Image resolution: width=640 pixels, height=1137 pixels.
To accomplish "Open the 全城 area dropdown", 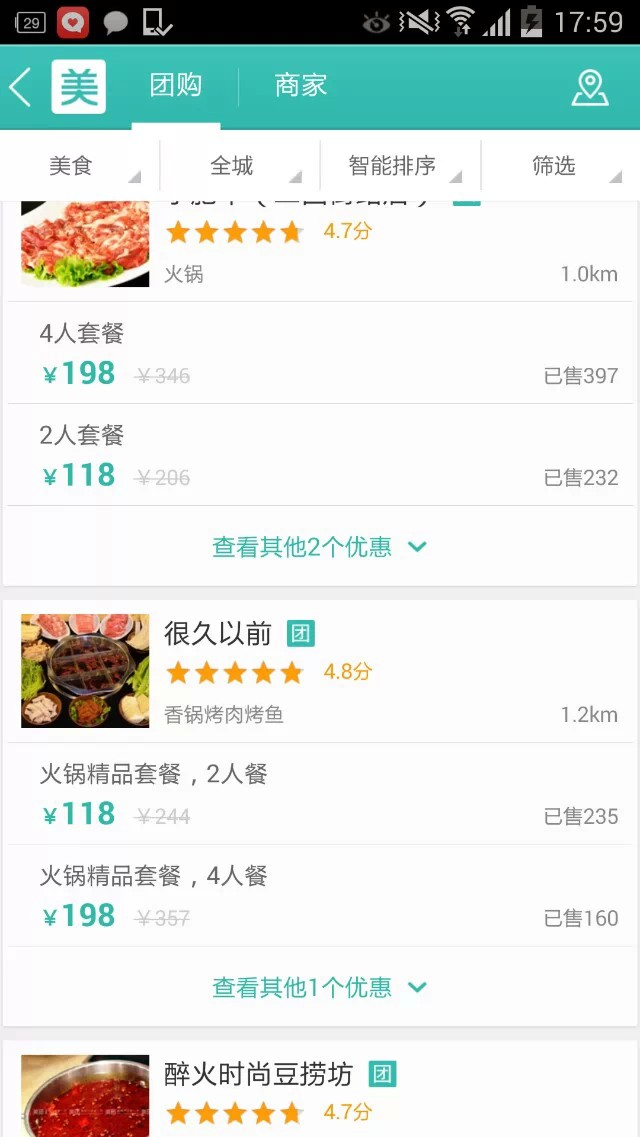I will 240,166.
